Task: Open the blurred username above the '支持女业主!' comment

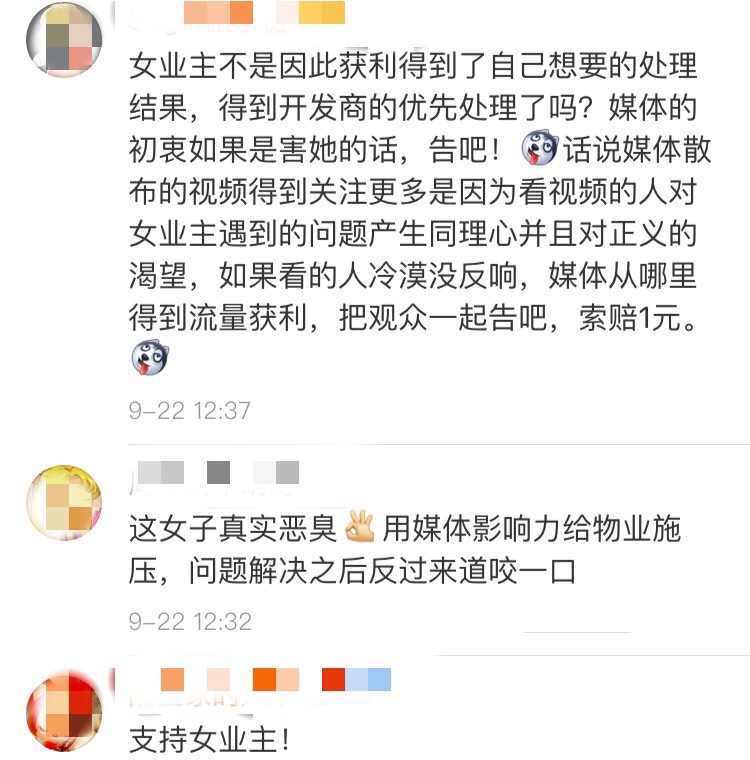Action: point(260,685)
